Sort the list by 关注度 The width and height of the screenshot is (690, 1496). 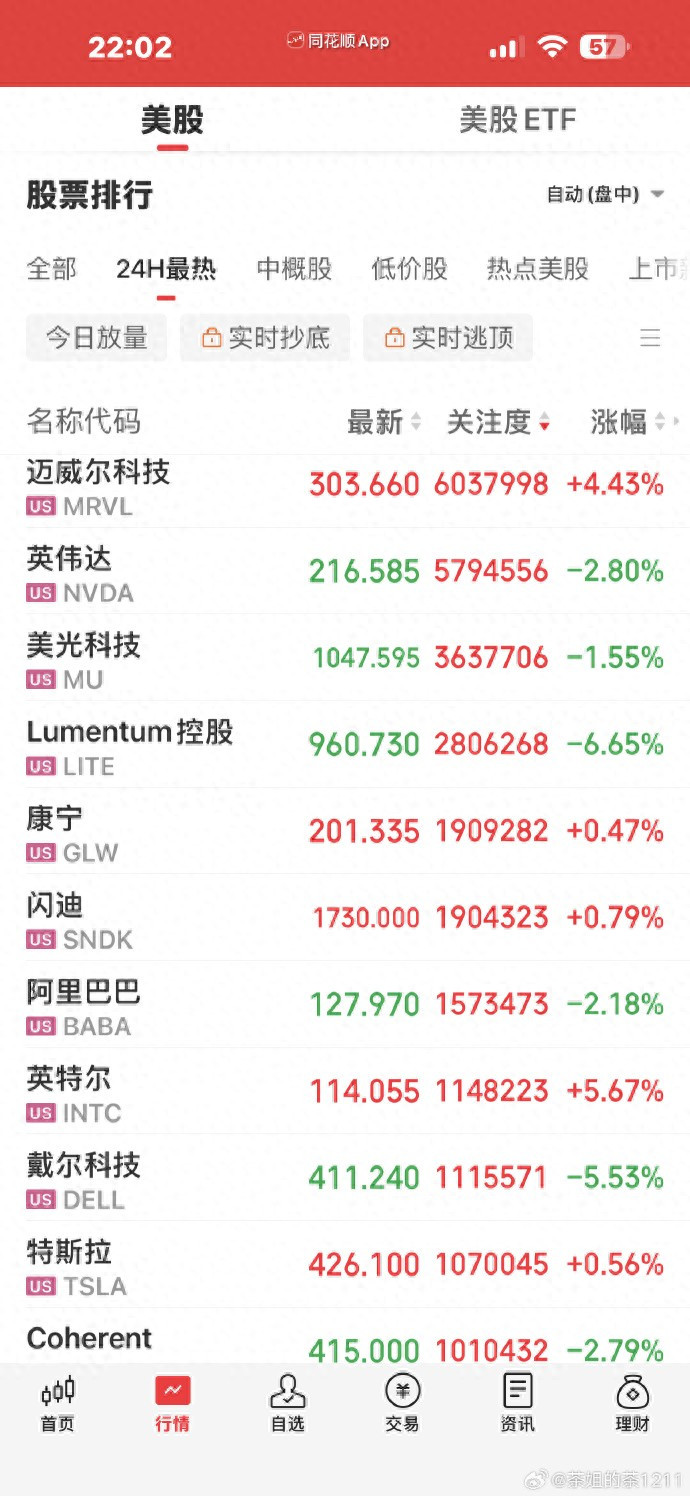point(498,422)
